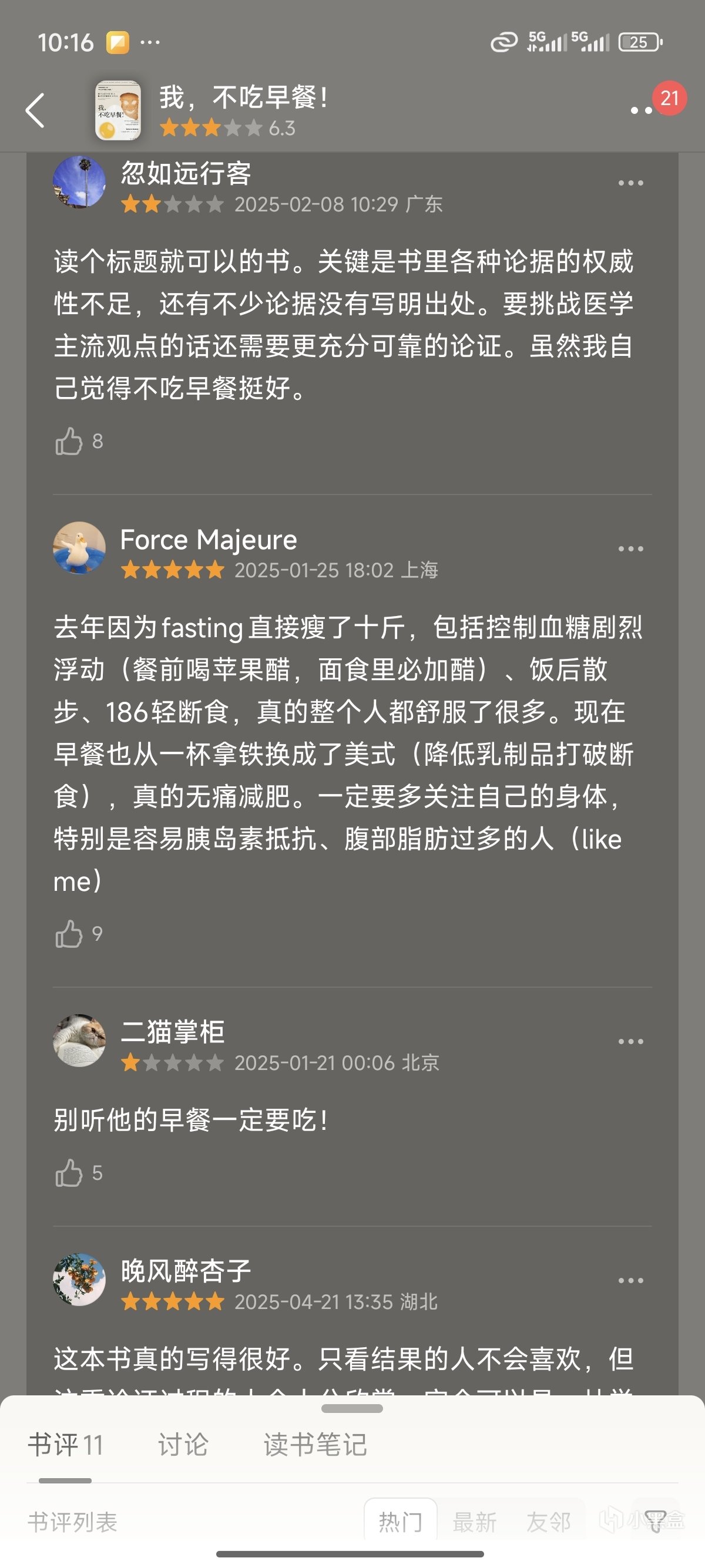The image size is (705, 1568).
Task: Sort reviews by 热门
Action: coord(400,1522)
